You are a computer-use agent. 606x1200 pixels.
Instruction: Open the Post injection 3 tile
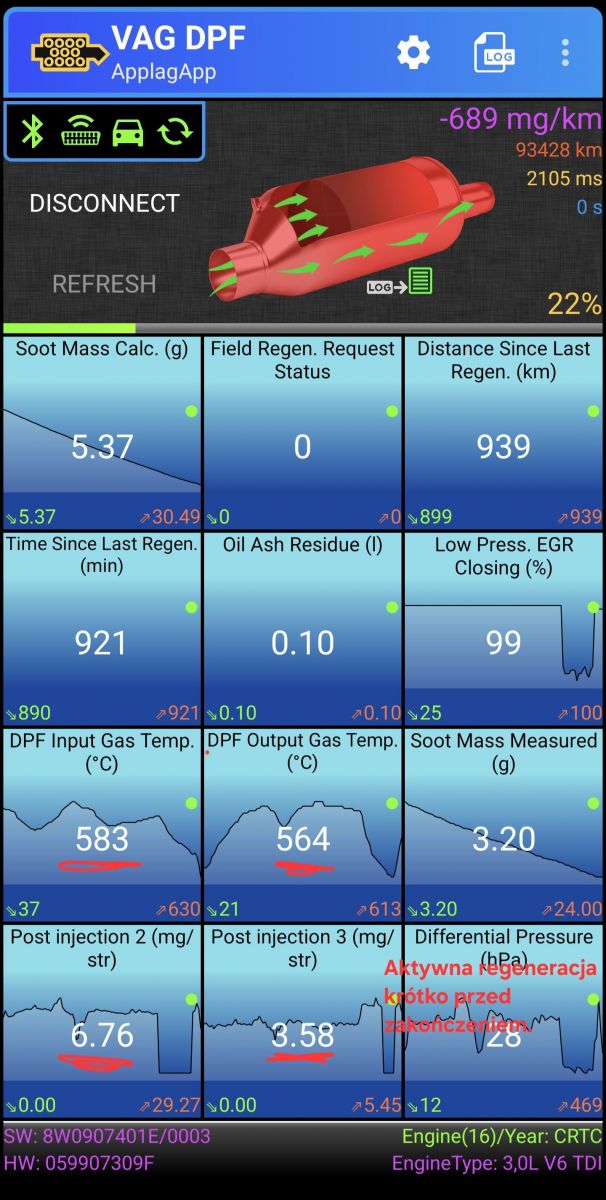coord(302,1020)
